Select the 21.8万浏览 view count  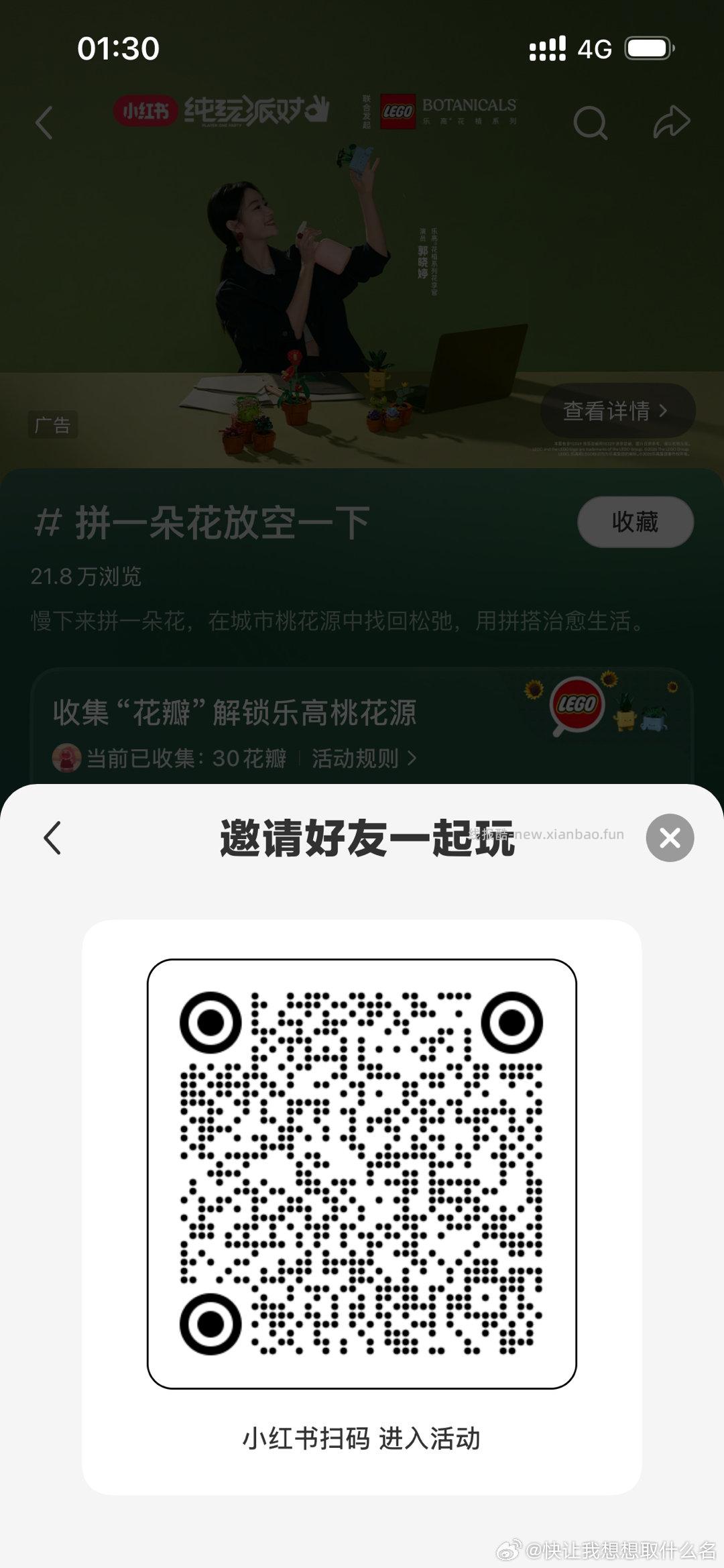[87, 577]
